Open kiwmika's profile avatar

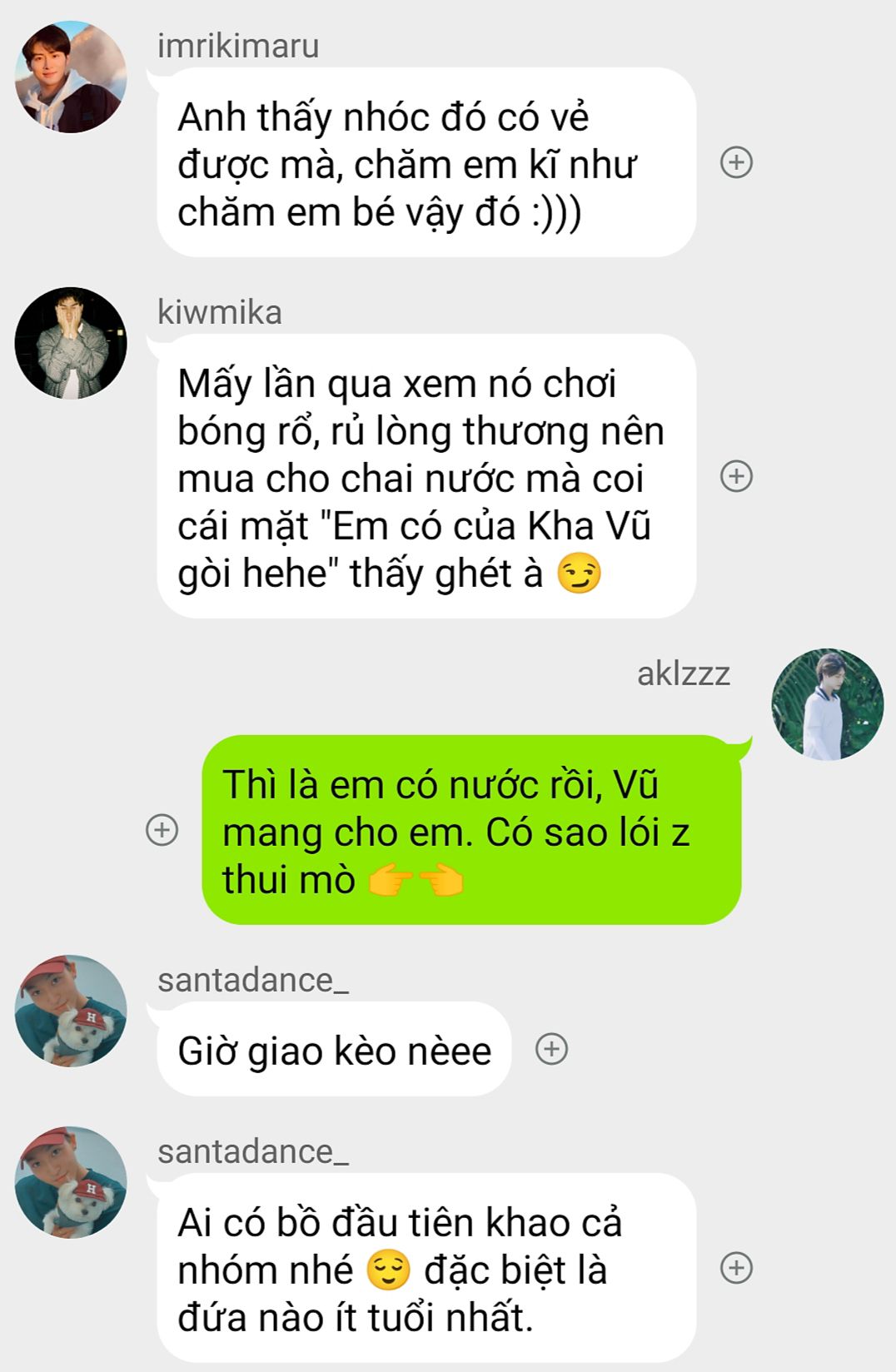(x=71, y=343)
